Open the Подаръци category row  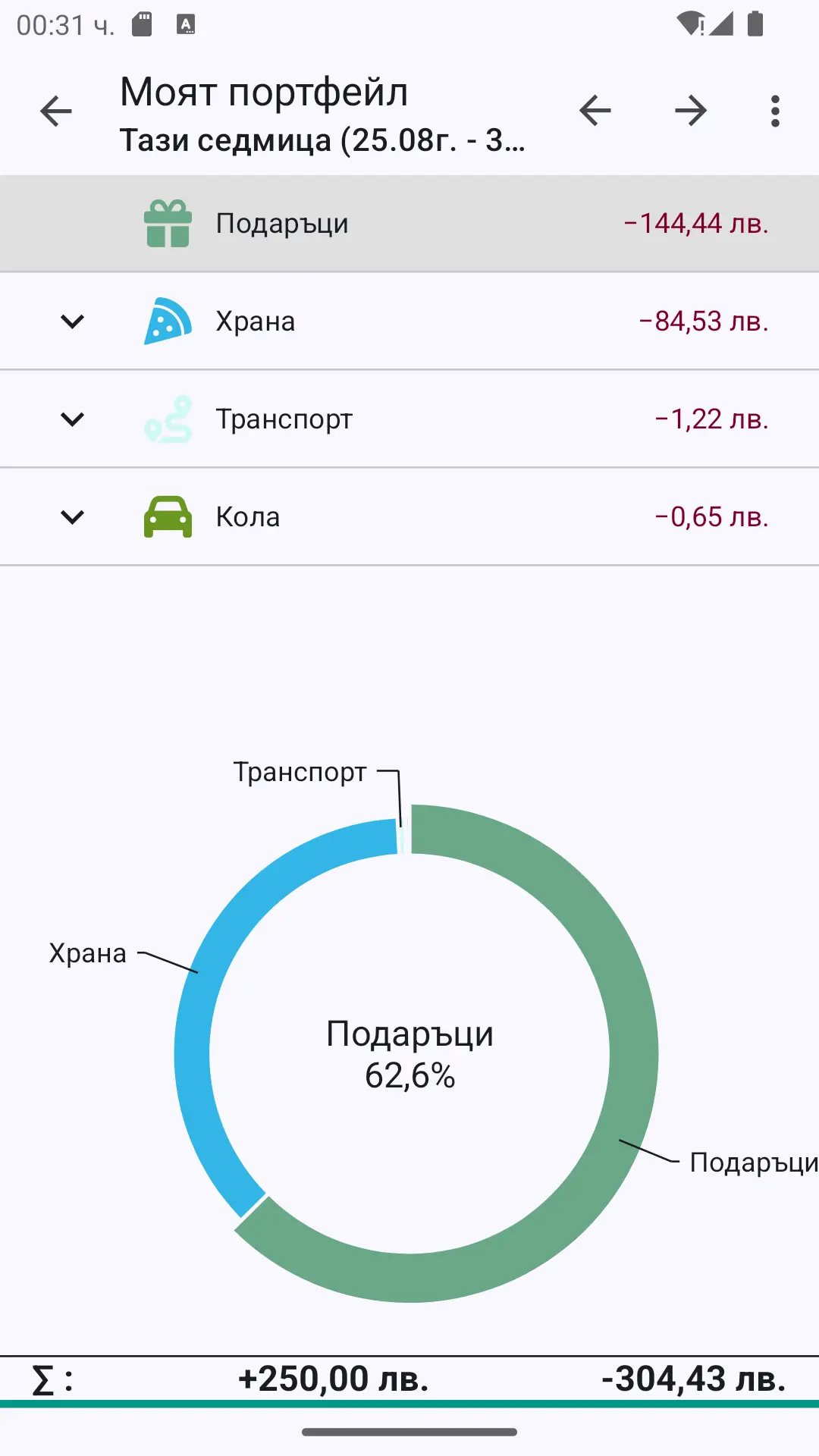[x=409, y=224]
